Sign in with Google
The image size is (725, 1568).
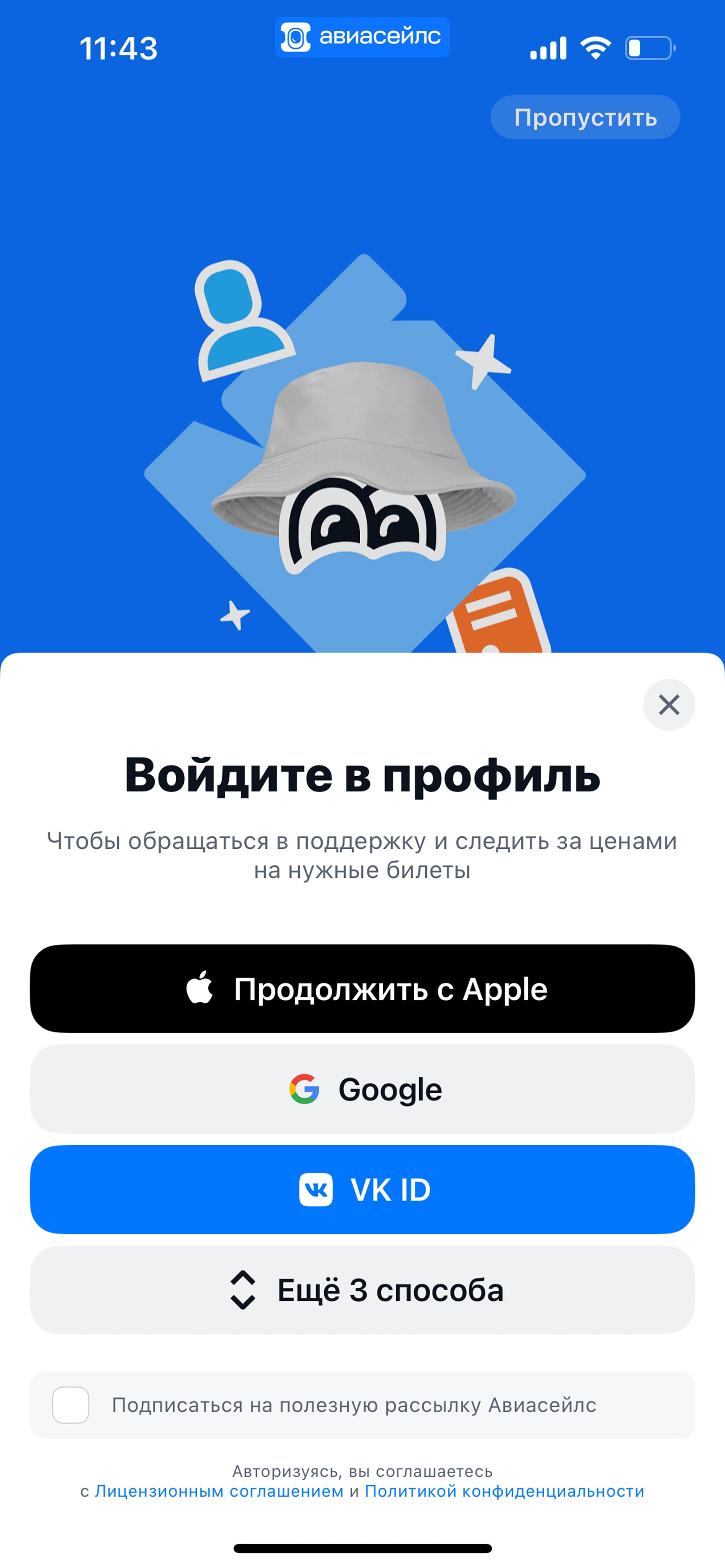coord(362,1089)
